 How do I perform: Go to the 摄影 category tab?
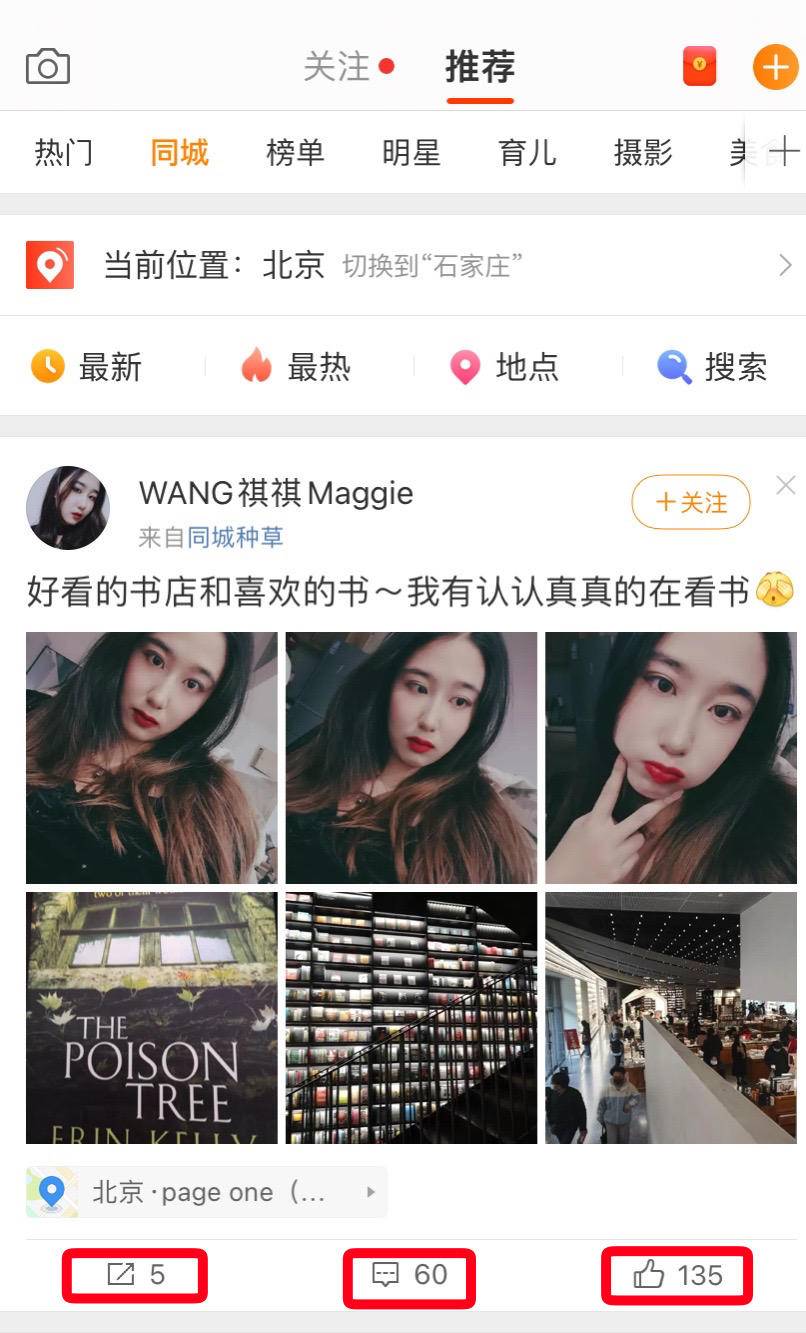[643, 153]
